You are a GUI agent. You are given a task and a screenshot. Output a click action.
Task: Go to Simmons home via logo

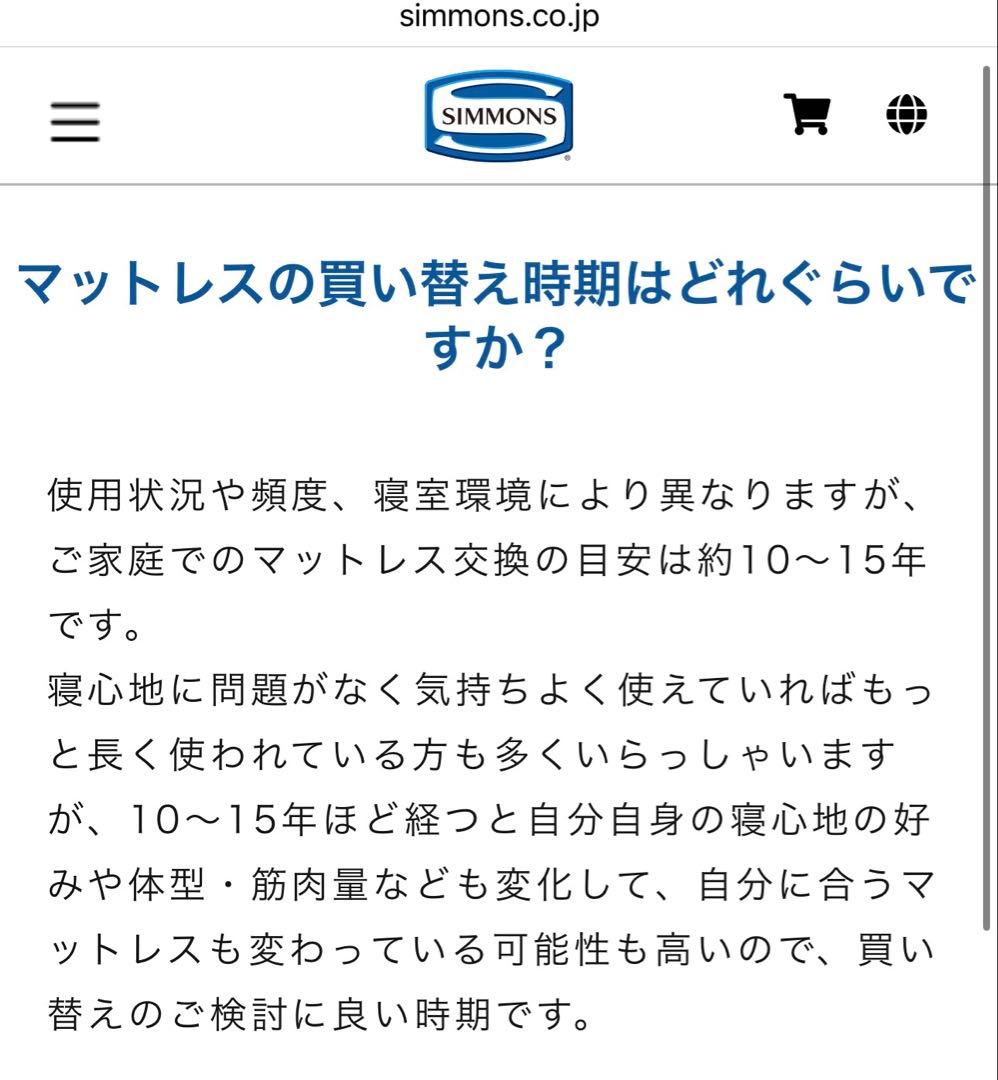(498, 115)
